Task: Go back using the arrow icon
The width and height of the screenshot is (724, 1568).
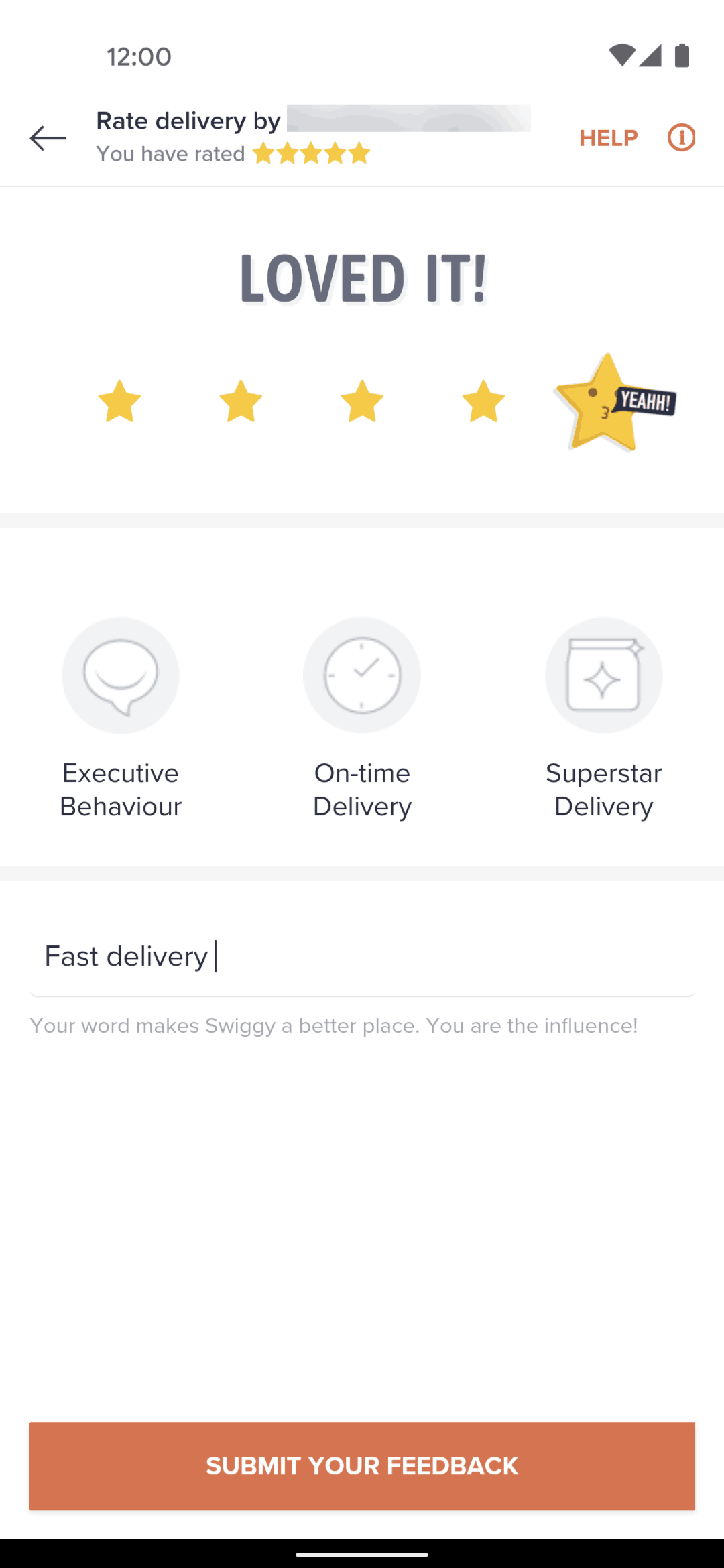Action: [x=48, y=138]
